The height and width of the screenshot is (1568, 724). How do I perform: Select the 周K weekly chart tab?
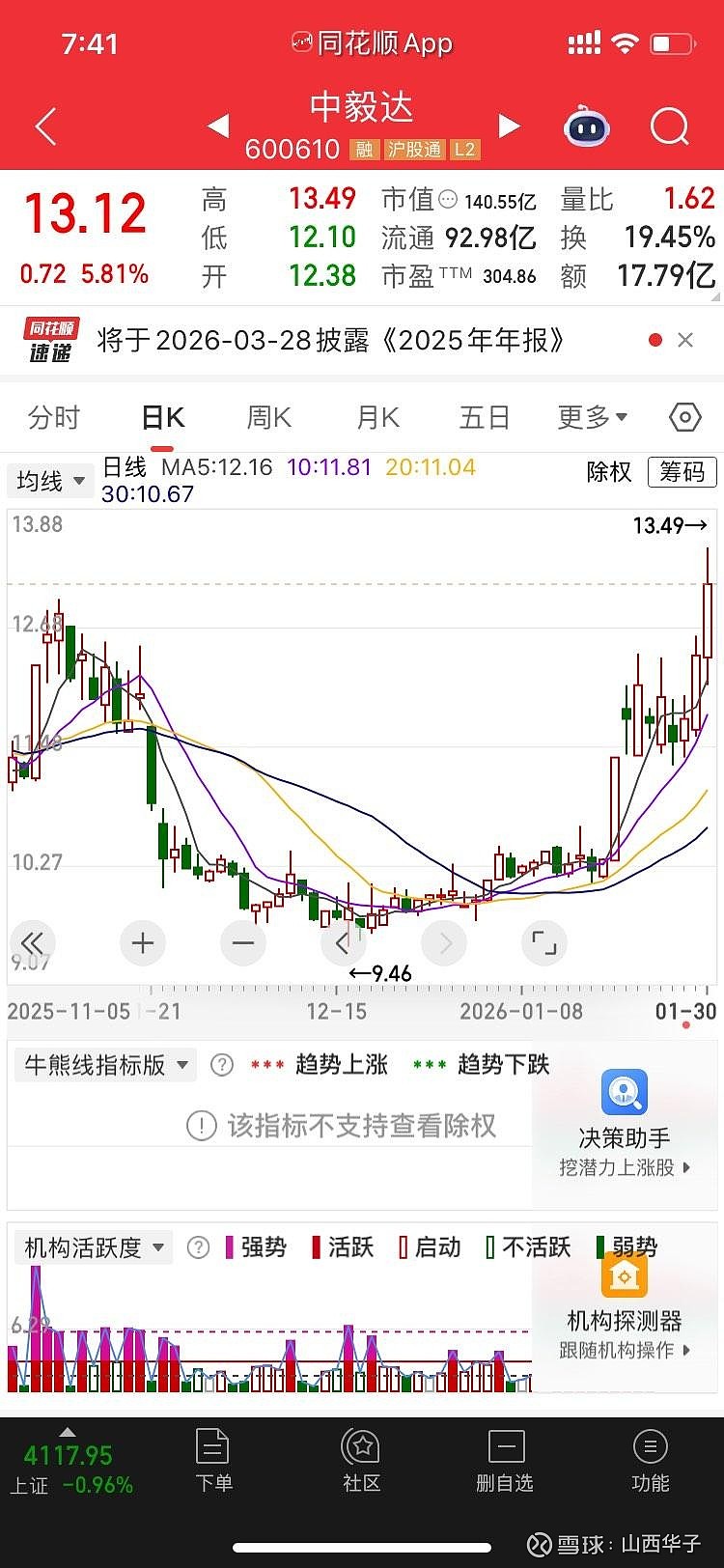click(x=268, y=418)
